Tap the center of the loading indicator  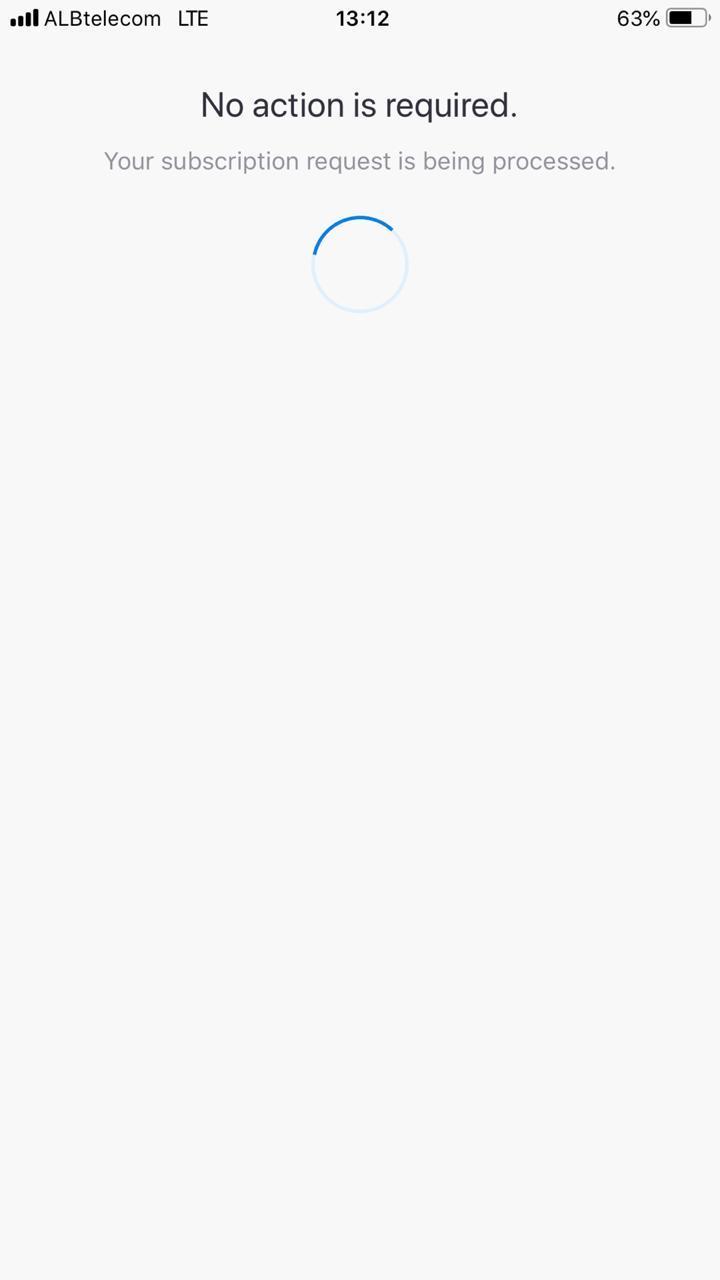point(360,263)
